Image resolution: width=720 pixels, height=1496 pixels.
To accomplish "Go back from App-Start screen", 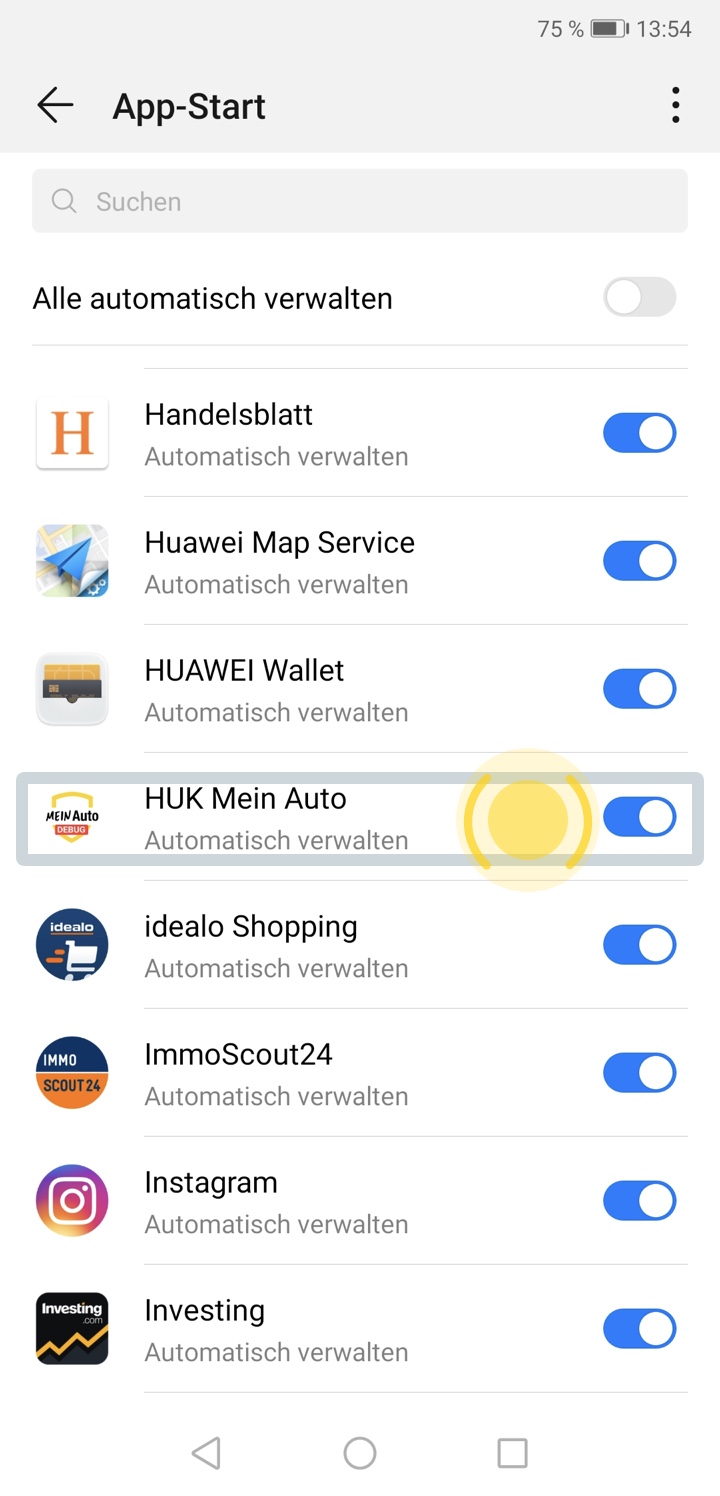I will (x=55, y=105).
